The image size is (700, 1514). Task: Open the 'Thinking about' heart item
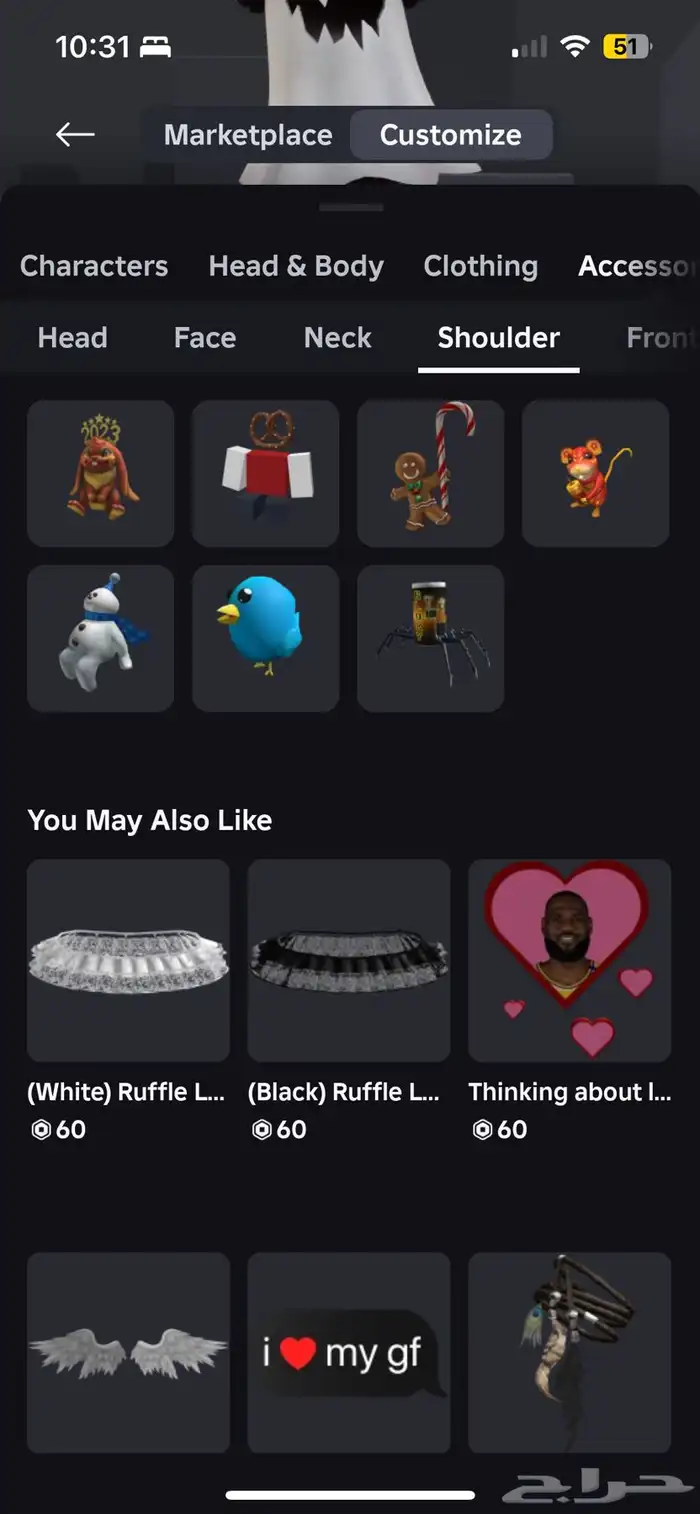click(x=569, y=960)
